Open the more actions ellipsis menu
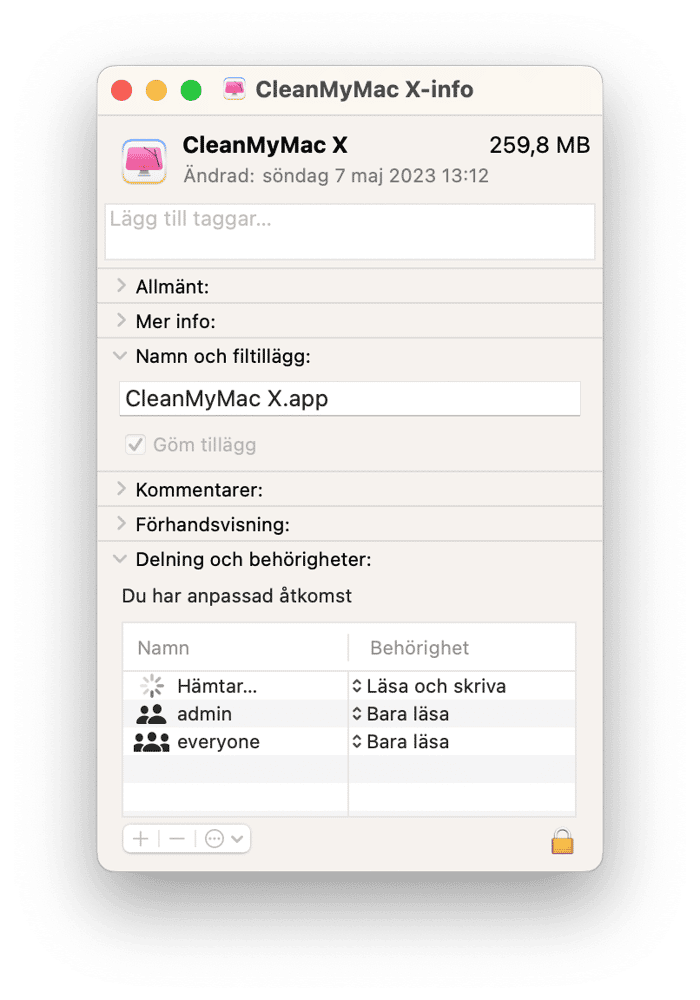 pos(225,839)
